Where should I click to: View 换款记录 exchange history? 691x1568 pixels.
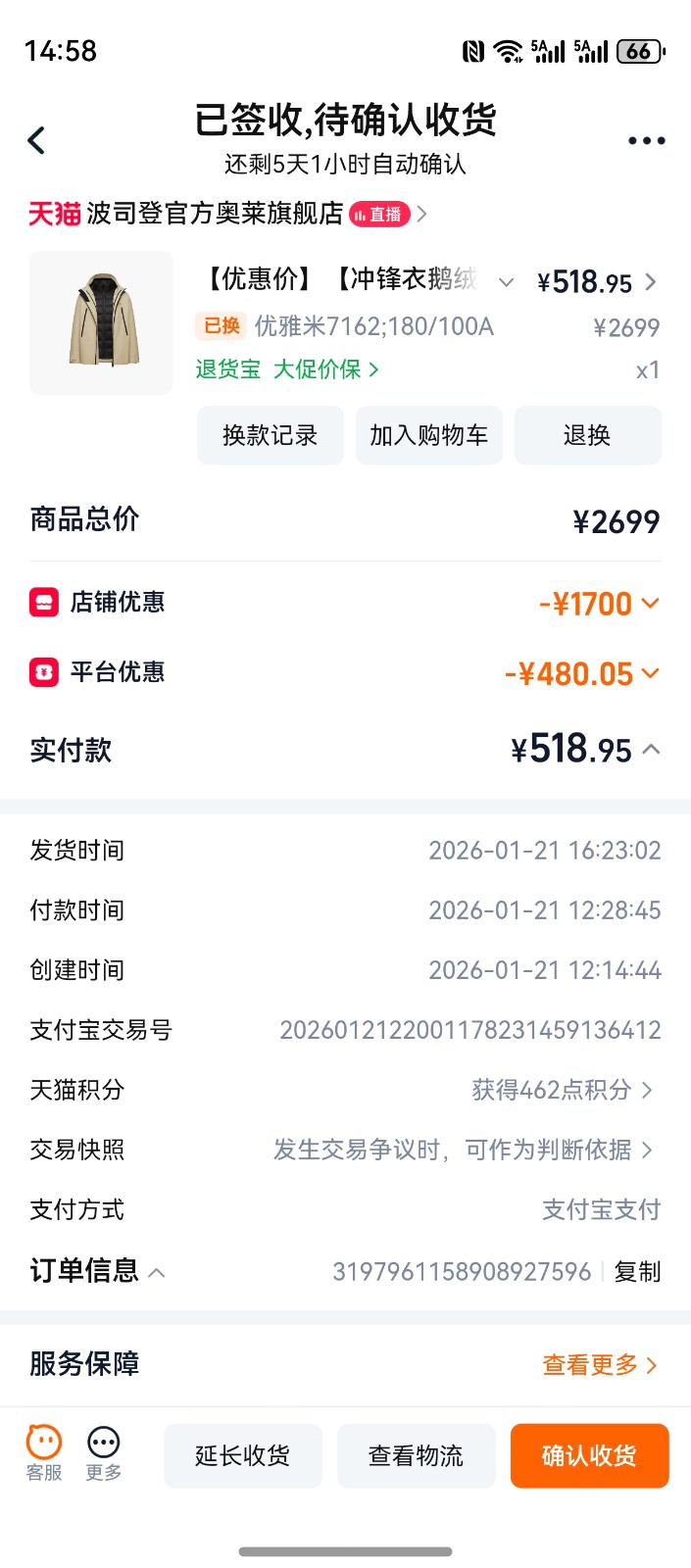click(x=271, y=435)
